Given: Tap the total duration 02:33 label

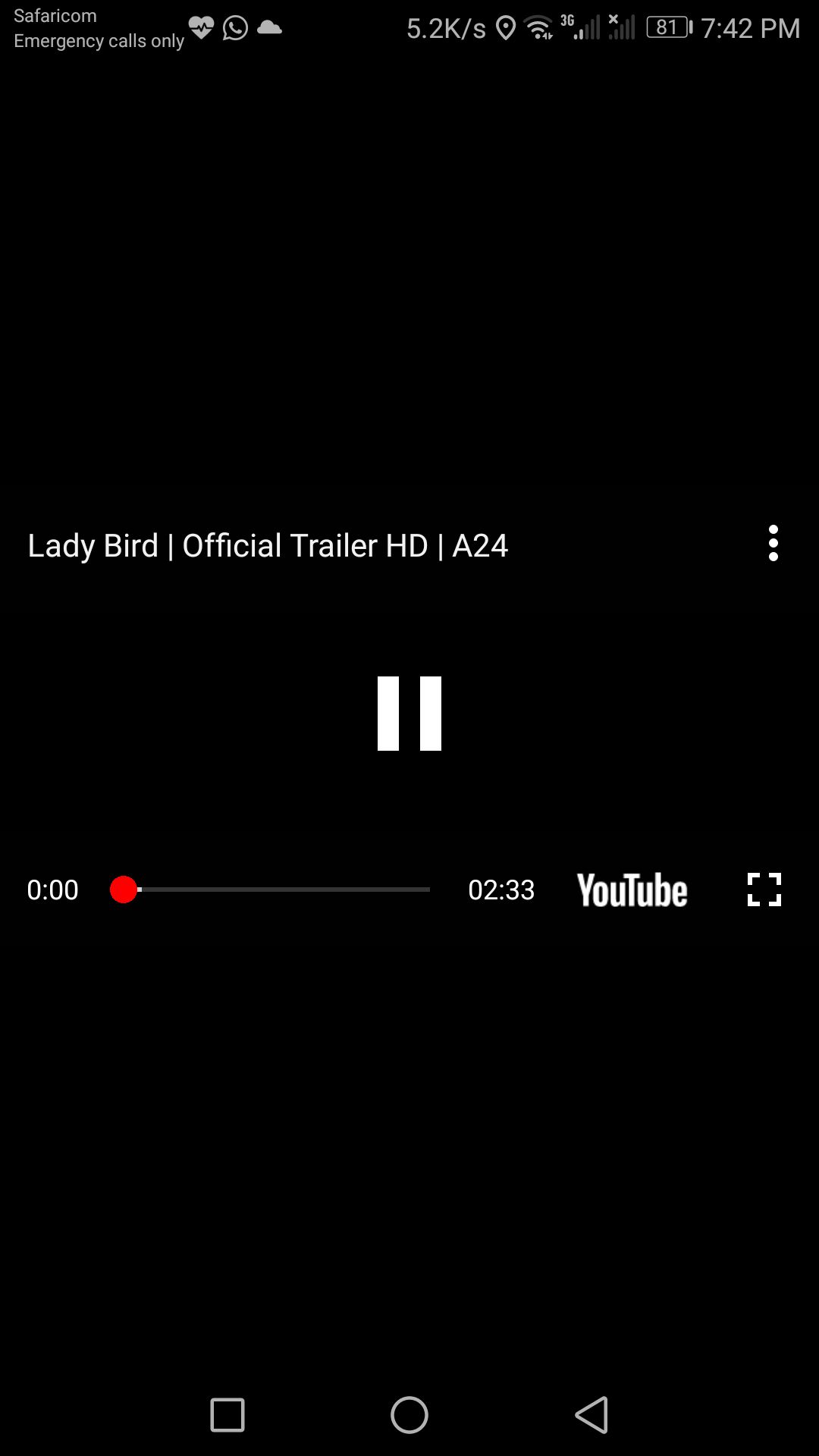Looking at the screenshot, I should (502, 890).
